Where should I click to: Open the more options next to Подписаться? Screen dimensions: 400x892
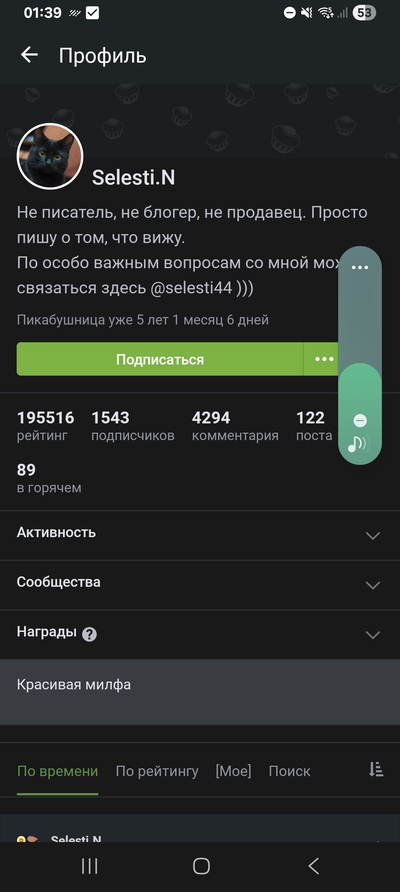click(x=323, y=360)
